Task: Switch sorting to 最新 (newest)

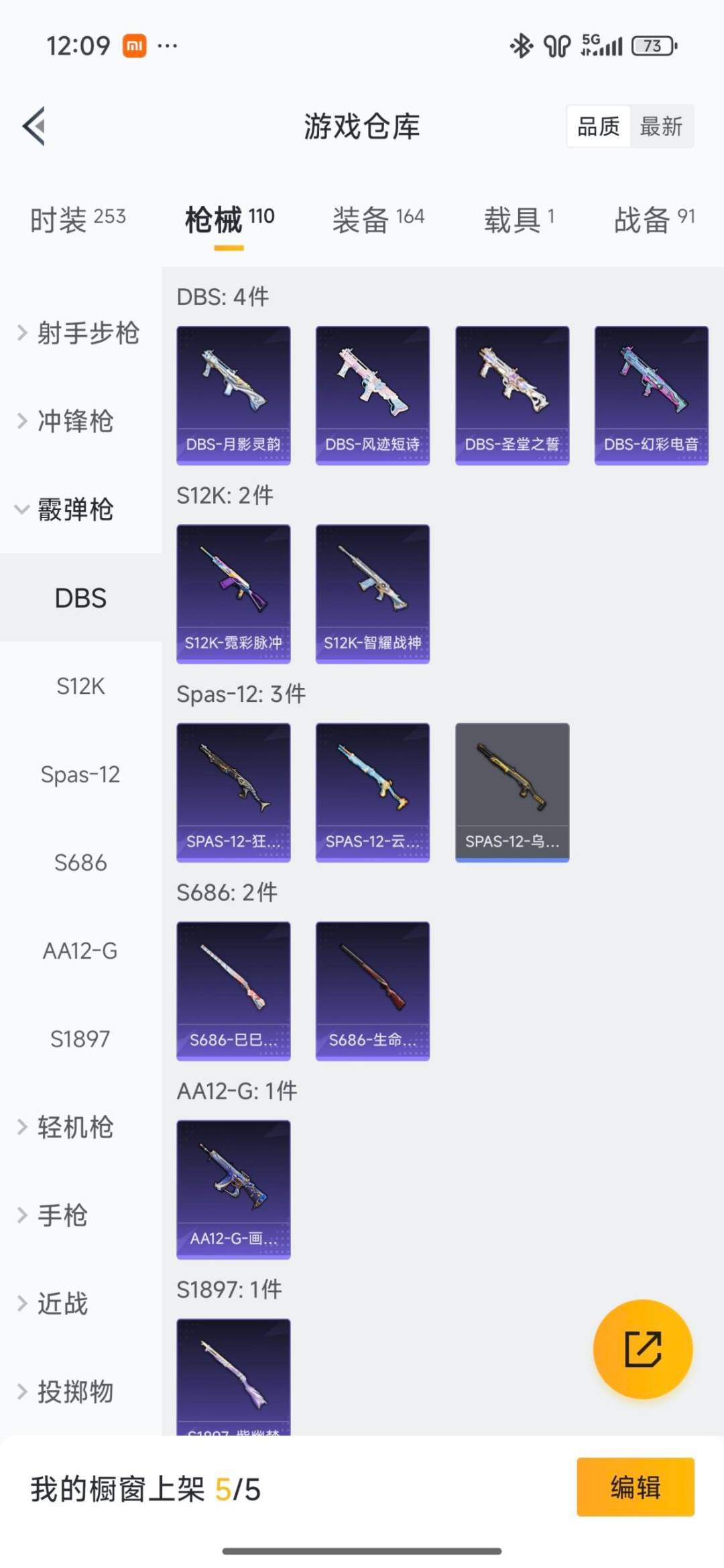Action: (662, 127)
